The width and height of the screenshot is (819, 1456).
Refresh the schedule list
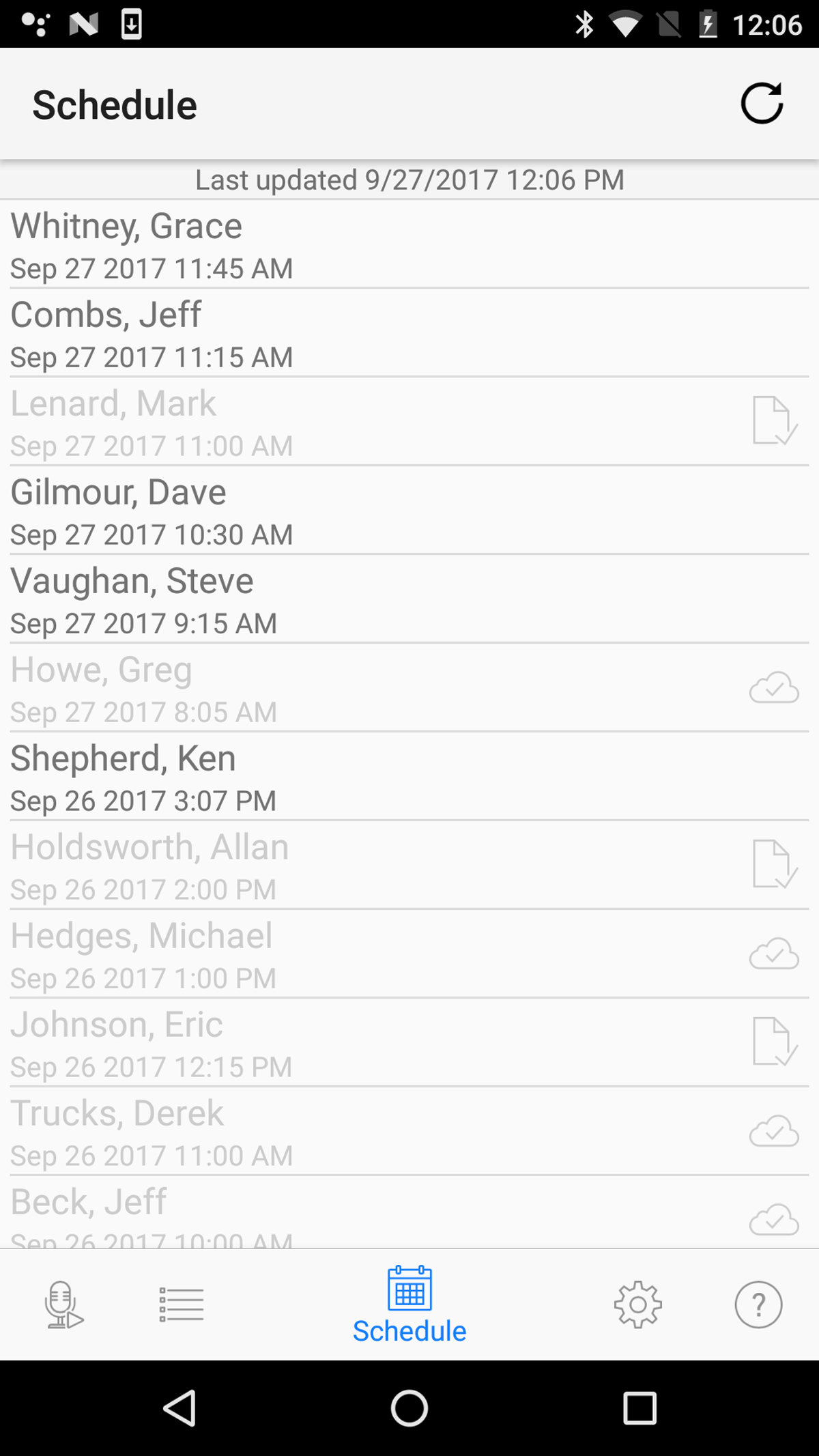pyautogui.click(x=762, y=104)
